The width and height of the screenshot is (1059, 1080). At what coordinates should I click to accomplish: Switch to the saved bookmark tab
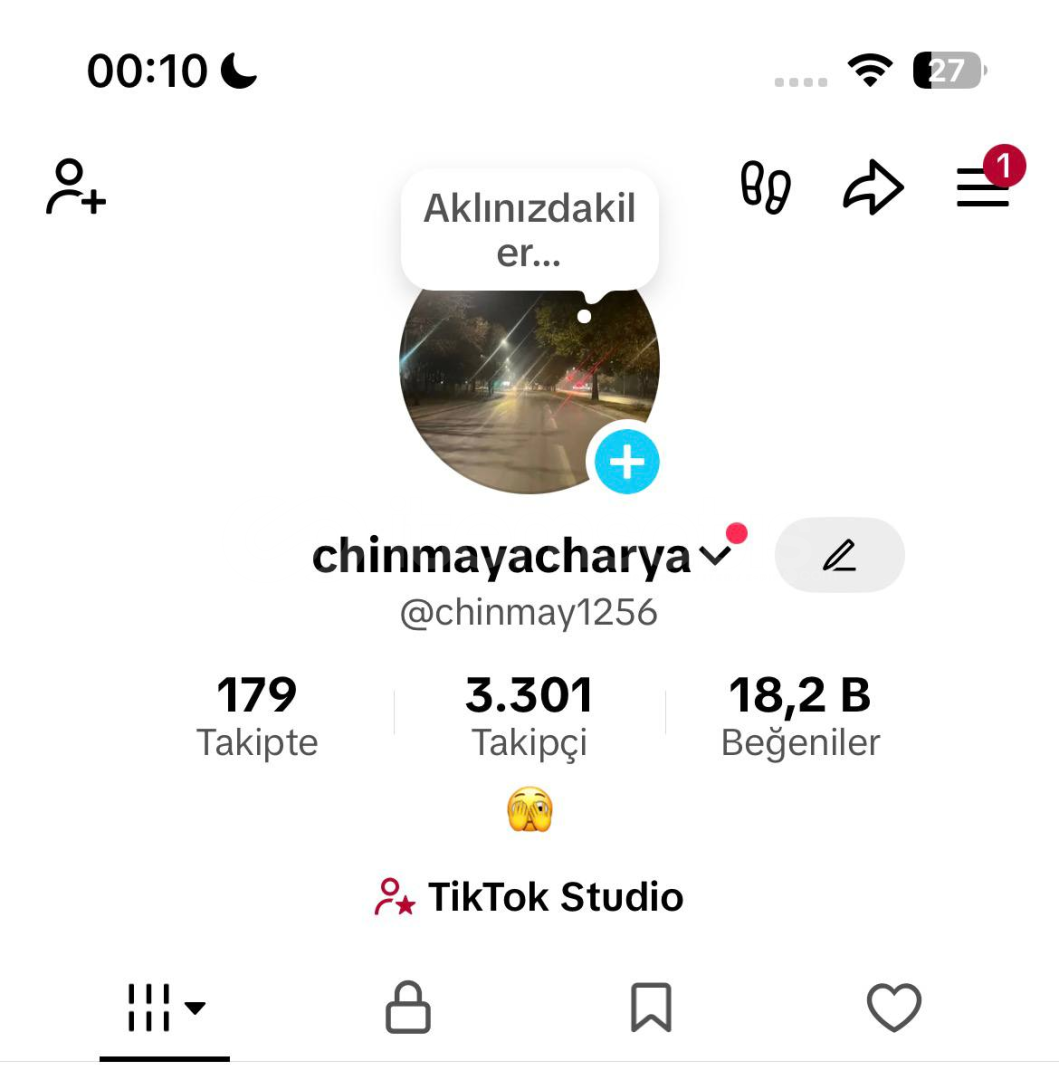click(x=651, y=1007)
